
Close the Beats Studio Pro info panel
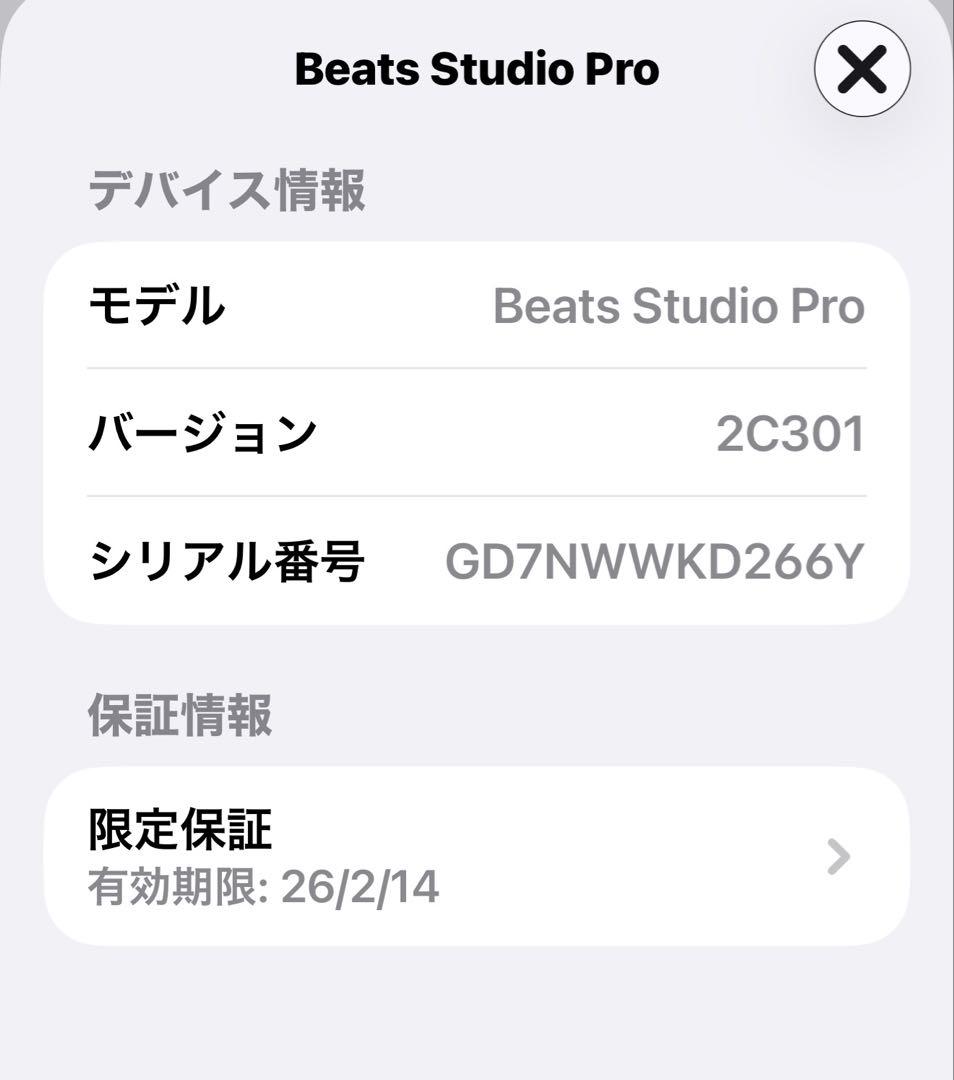coord(861,70)
